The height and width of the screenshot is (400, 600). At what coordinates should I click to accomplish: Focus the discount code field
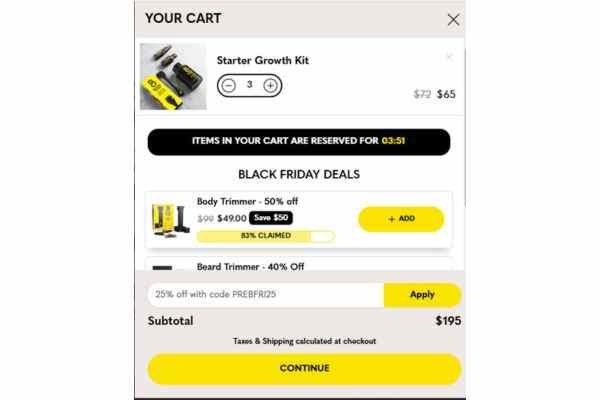(265, 295)
